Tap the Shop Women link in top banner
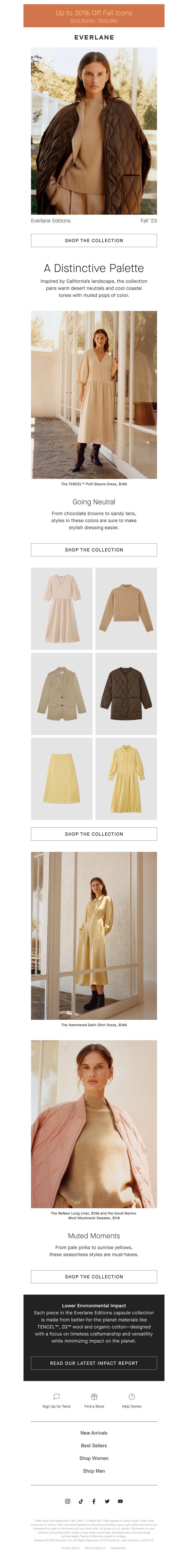 click(x=83, y=21)
